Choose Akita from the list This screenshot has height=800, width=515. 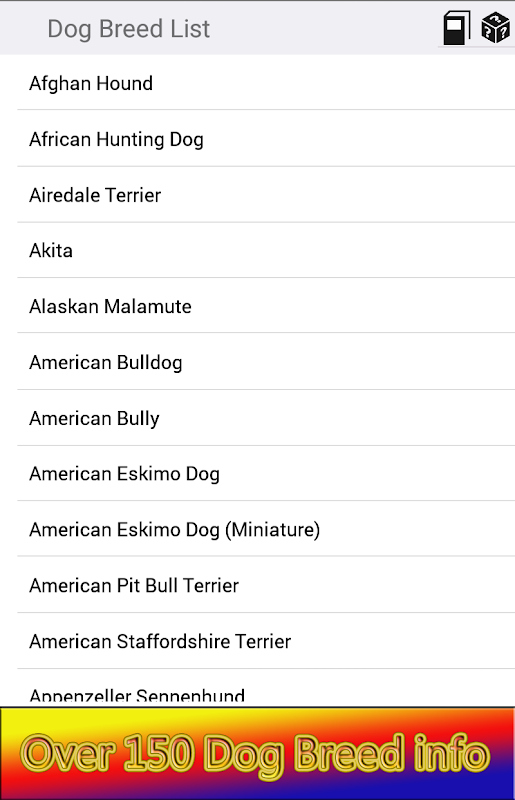[x=257, y=250]
